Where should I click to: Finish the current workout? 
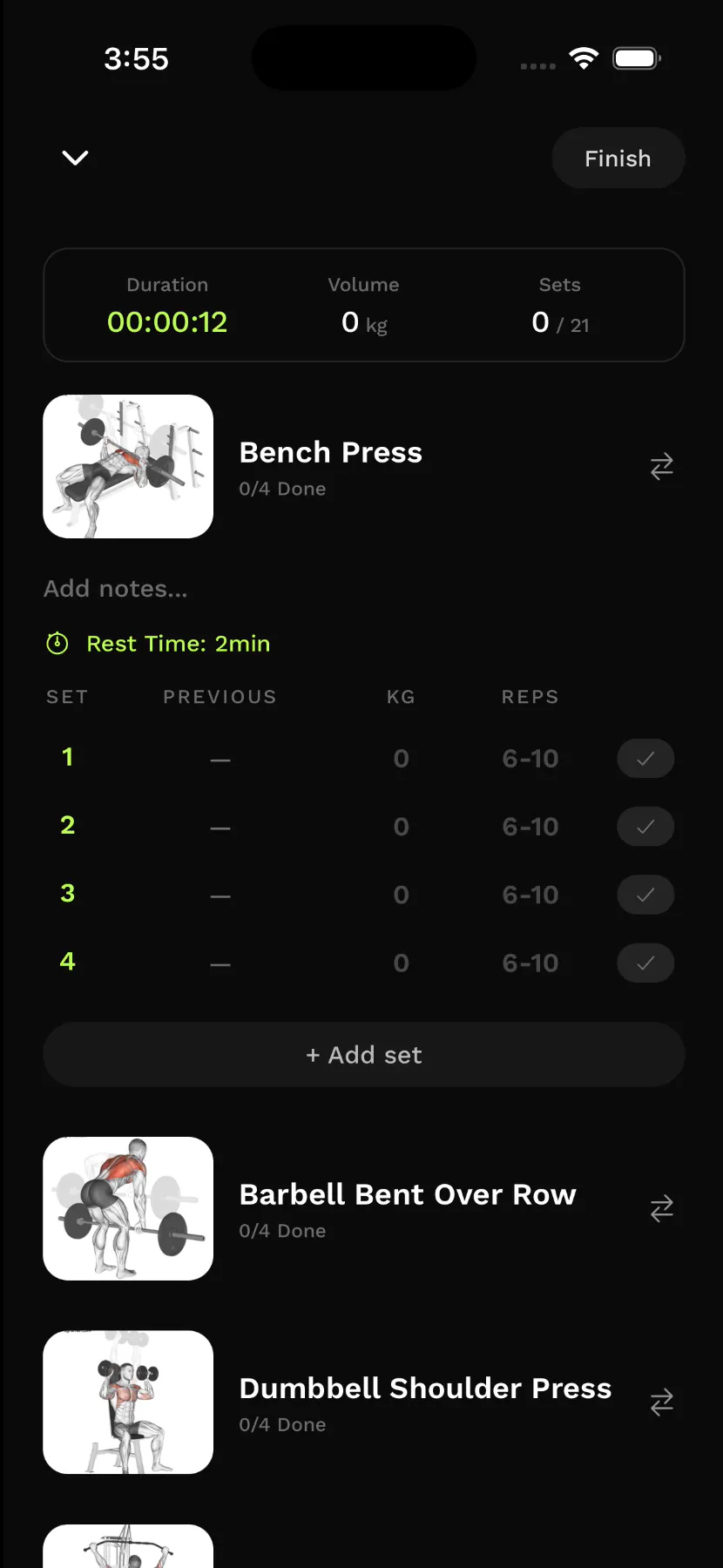[618, 159]
